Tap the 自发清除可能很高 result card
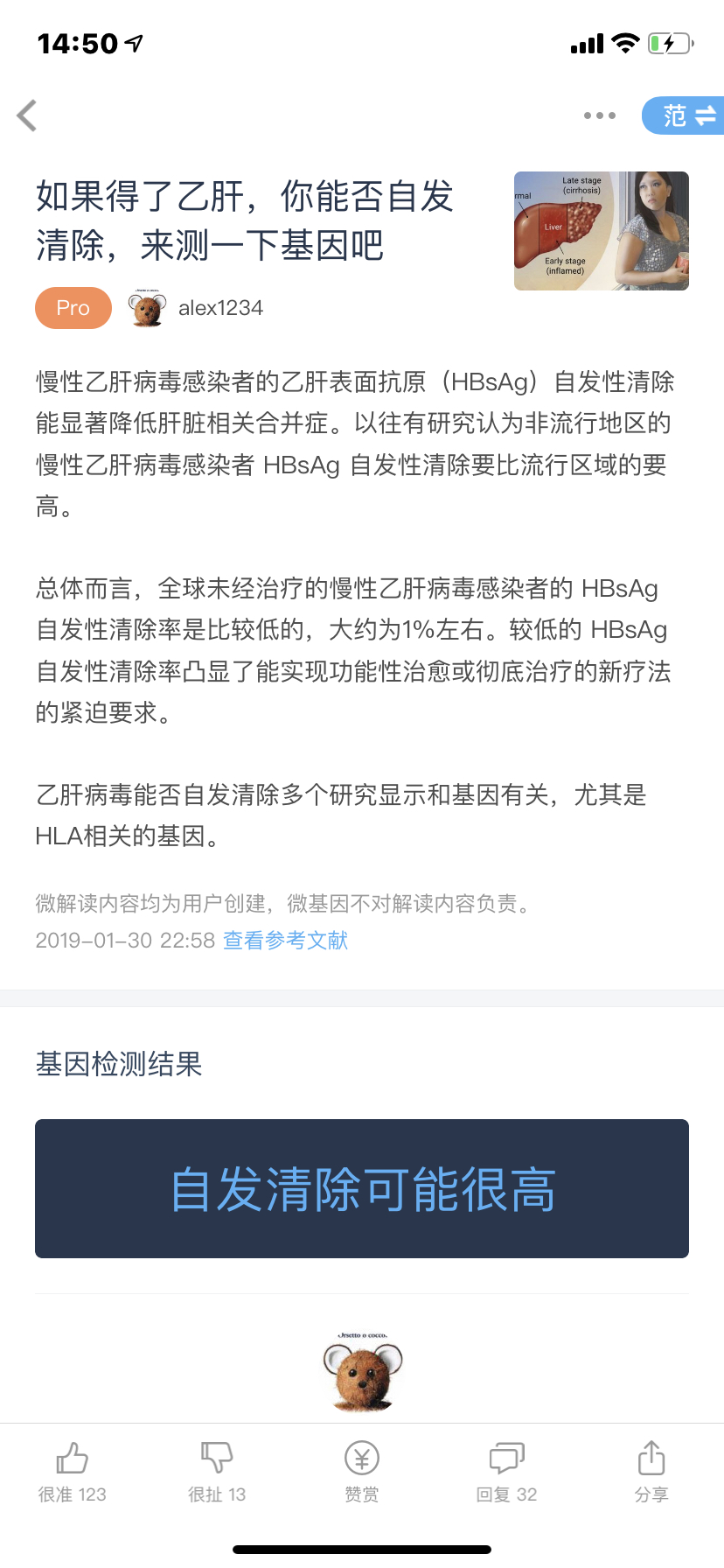This screenshot has height=1568, width=724. tap(362, 1188)
